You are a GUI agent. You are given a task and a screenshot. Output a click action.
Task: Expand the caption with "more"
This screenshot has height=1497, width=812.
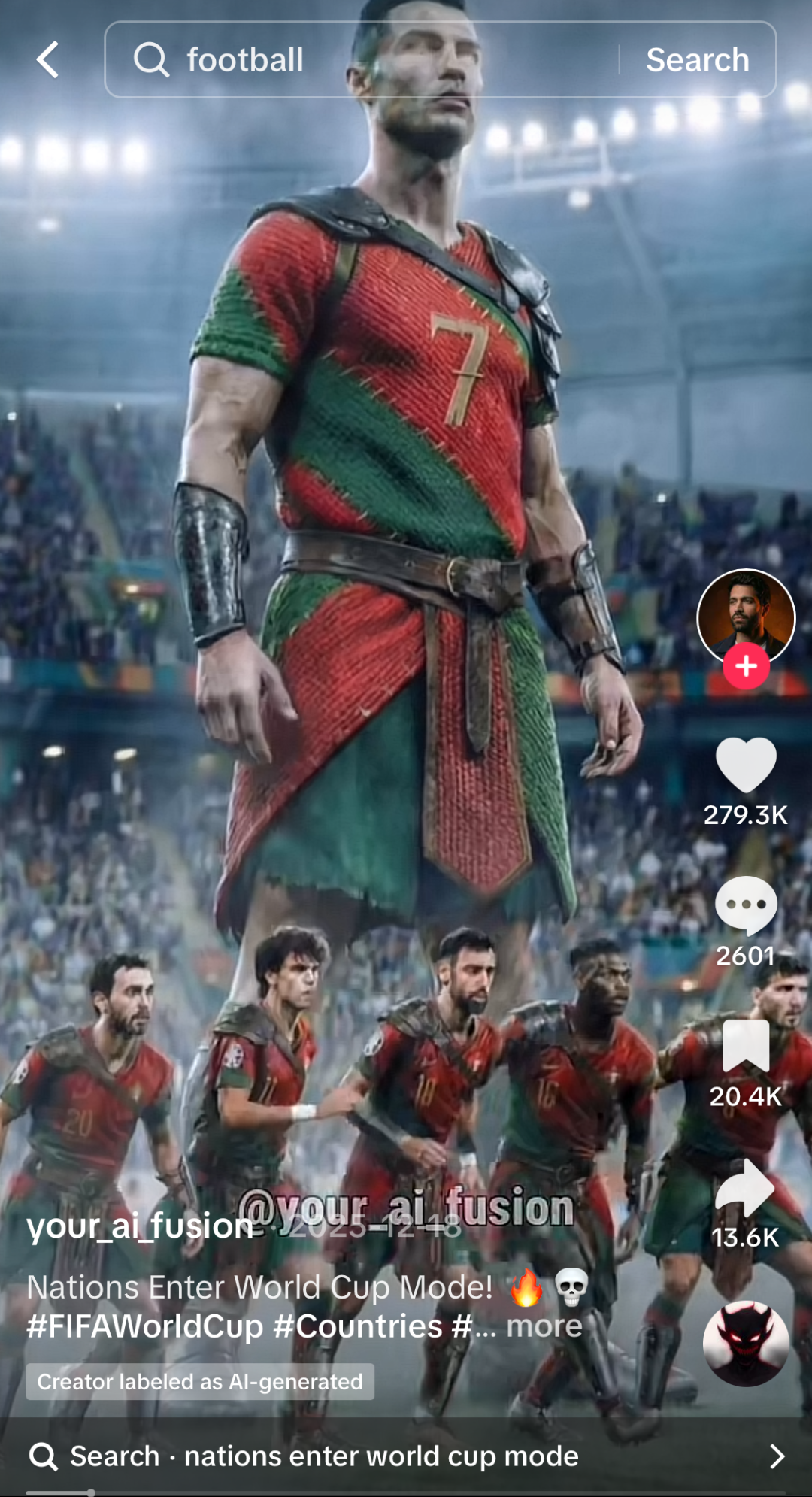tap(544, 1326)
